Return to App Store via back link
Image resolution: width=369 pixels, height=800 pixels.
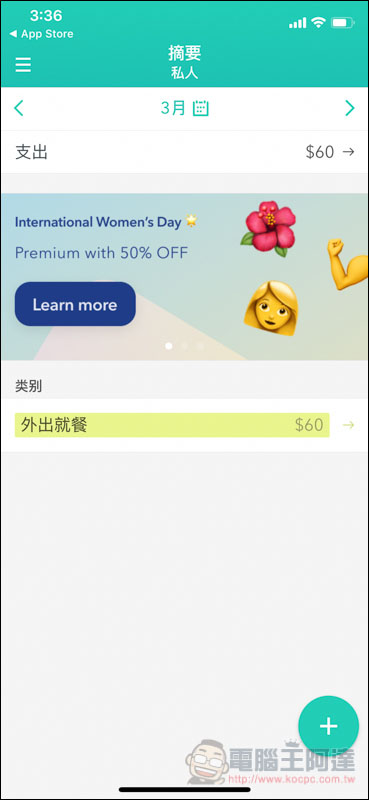(x=41, y=34)
